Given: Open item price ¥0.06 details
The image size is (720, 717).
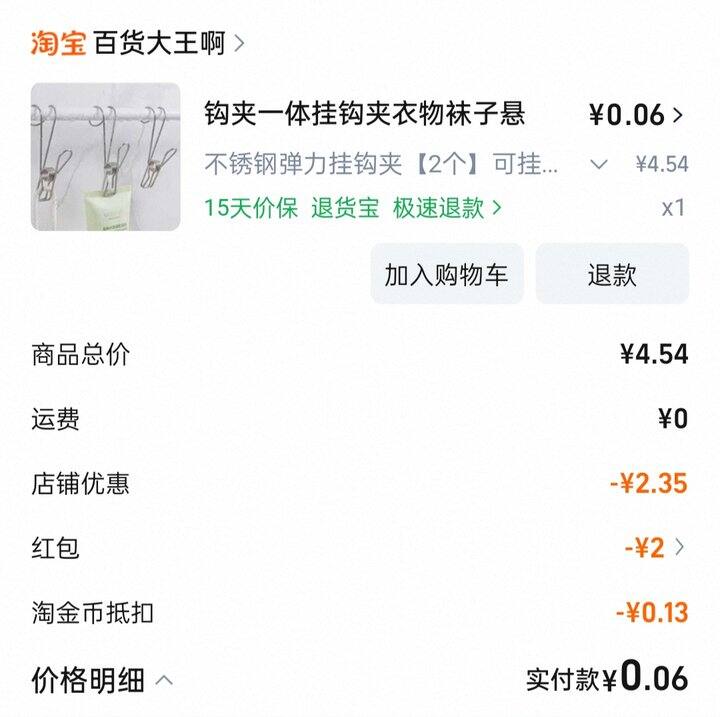Looking at the screenshot, I should coord(637,115).
